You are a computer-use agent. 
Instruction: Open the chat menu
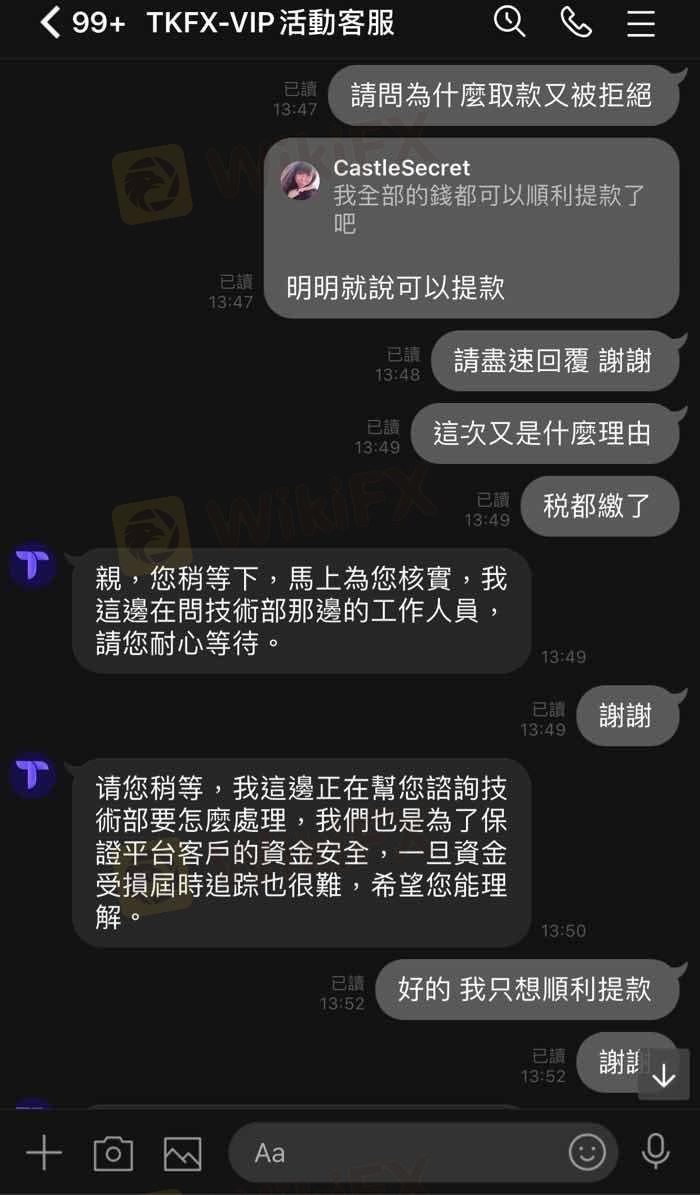pyautogui.click(x=641, y=23)
